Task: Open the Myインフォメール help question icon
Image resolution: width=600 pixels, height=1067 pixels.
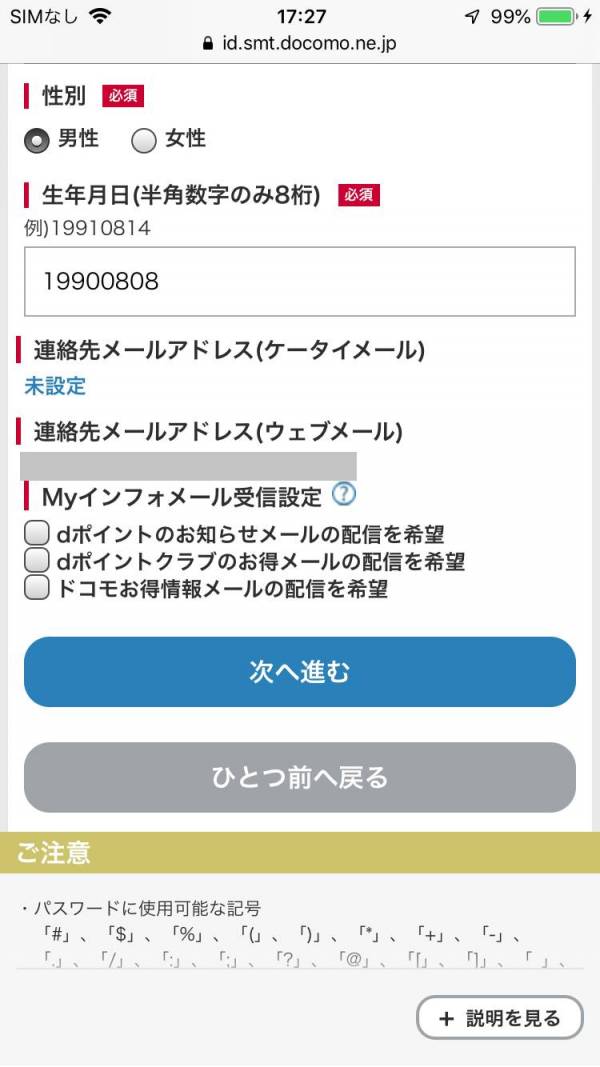Action: point(344,495)
